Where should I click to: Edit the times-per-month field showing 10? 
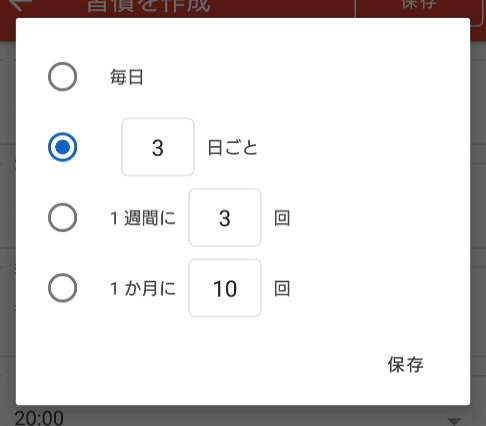(225, 288)
